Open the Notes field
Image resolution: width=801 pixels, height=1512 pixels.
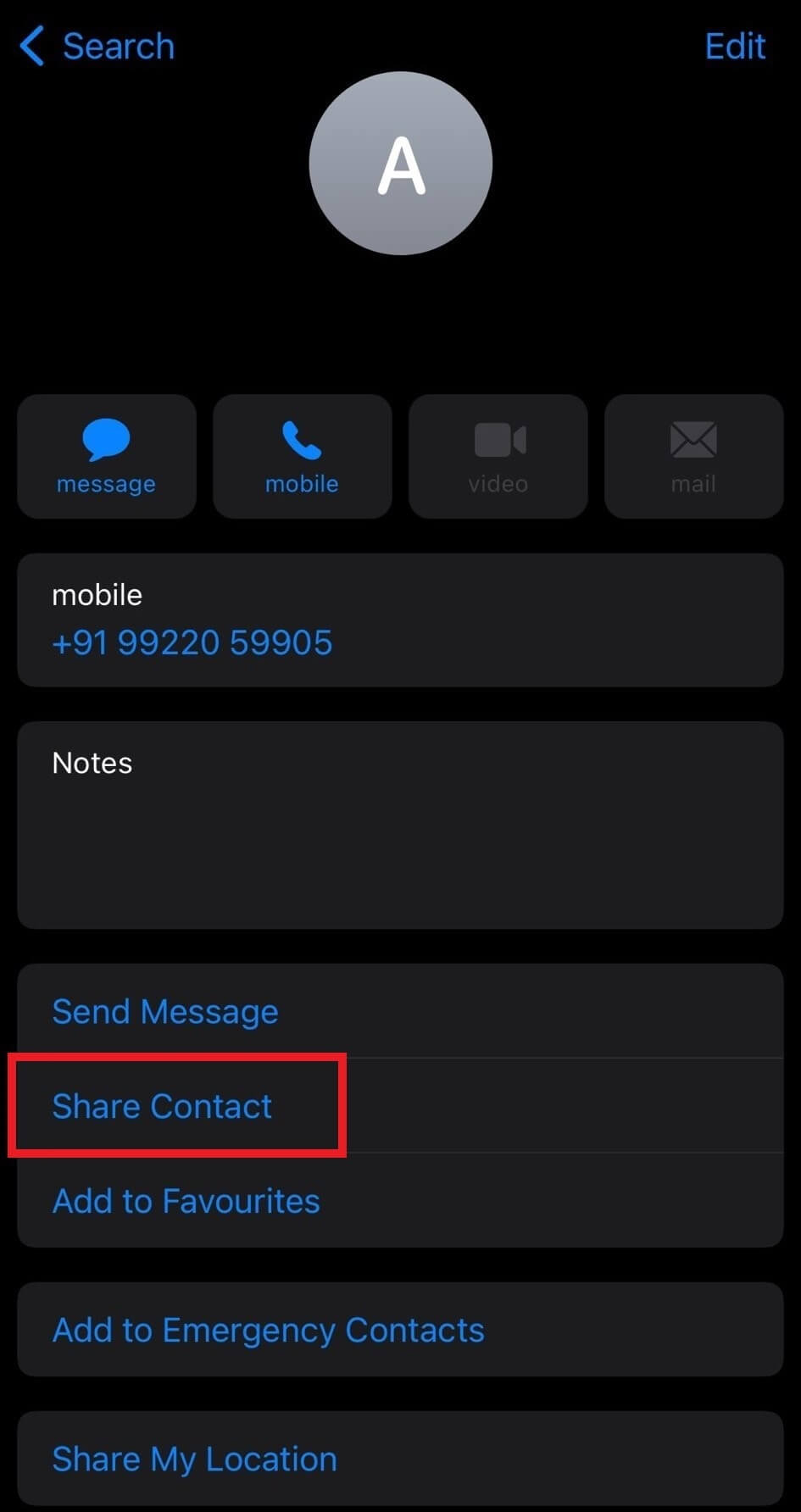click(400, 825)
